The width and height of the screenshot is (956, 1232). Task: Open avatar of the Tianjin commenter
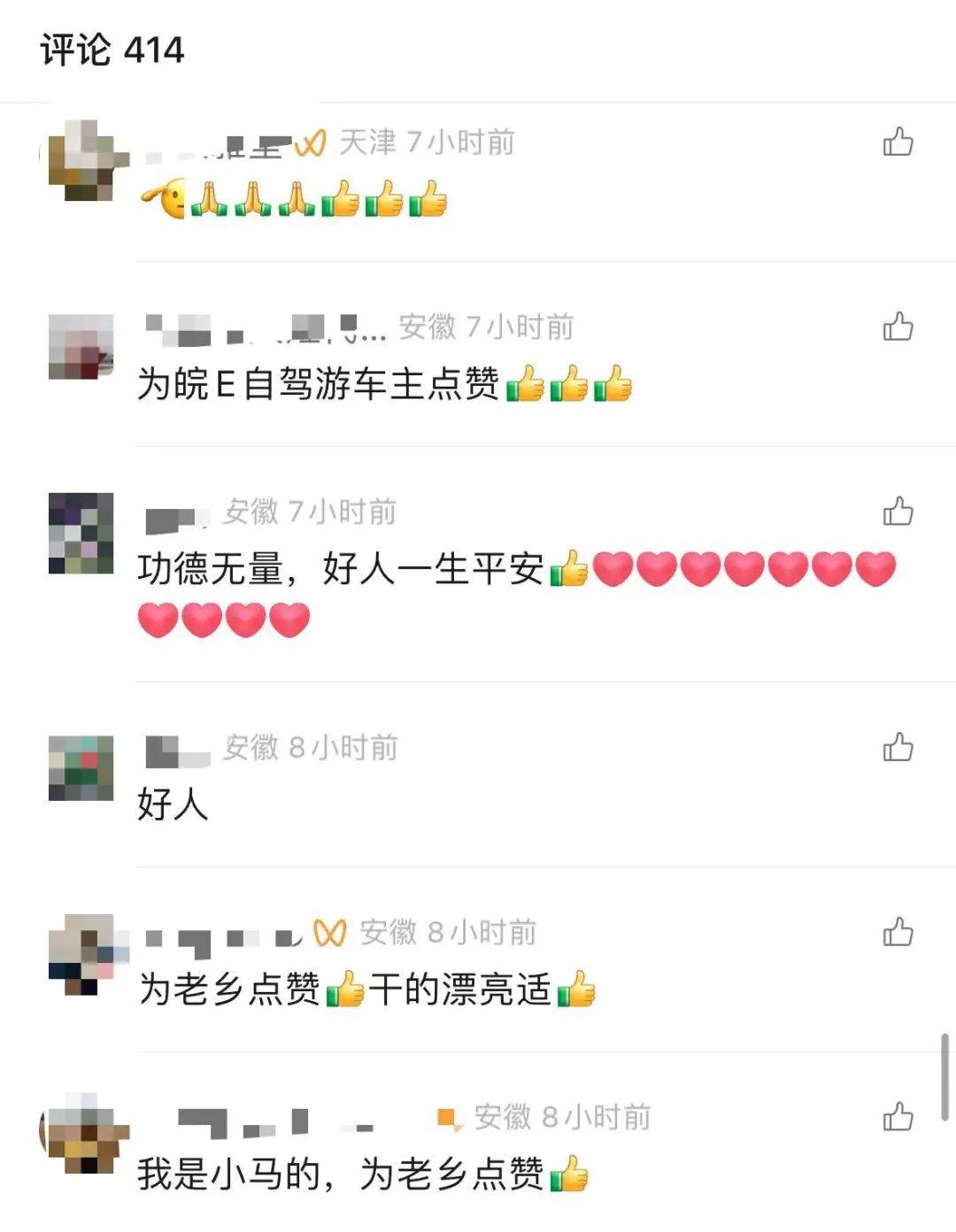(82, 161)
